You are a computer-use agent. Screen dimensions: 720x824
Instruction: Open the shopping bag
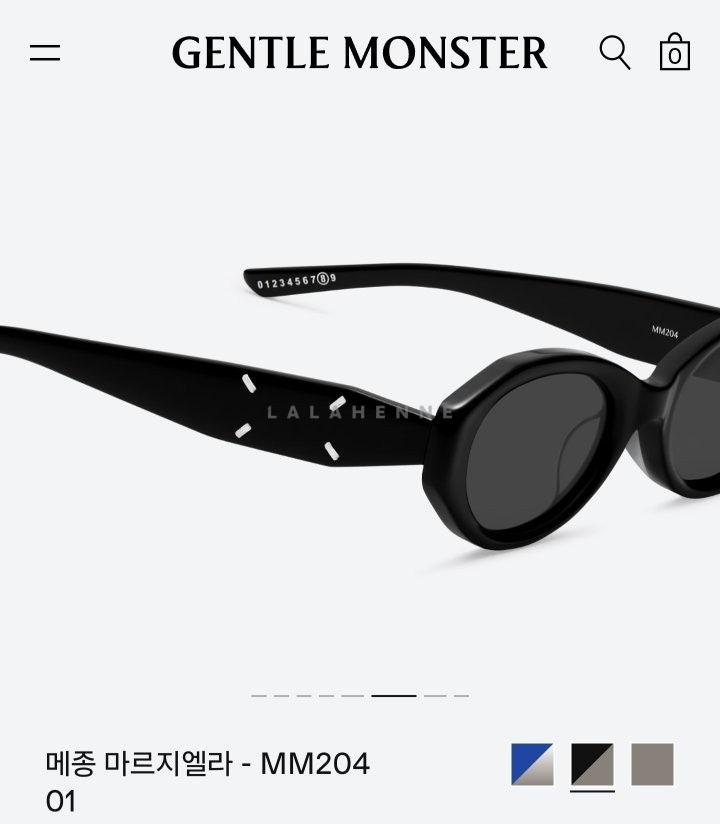point(675,52)
